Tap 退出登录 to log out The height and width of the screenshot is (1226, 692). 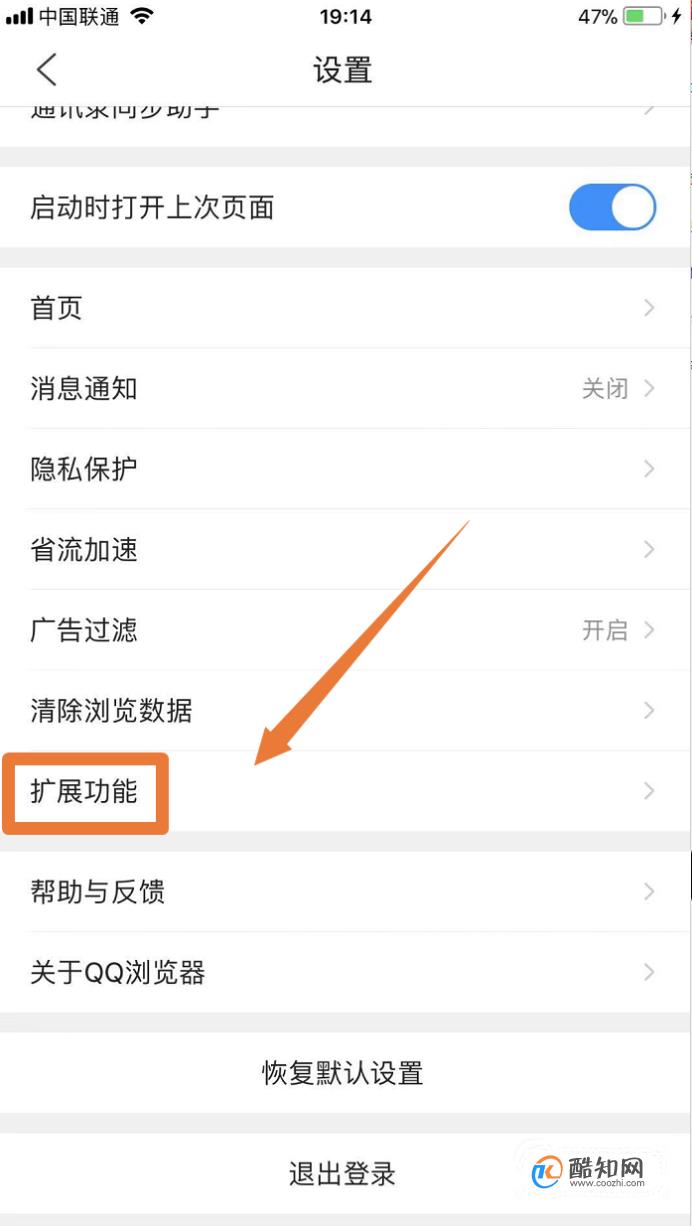343,1173
